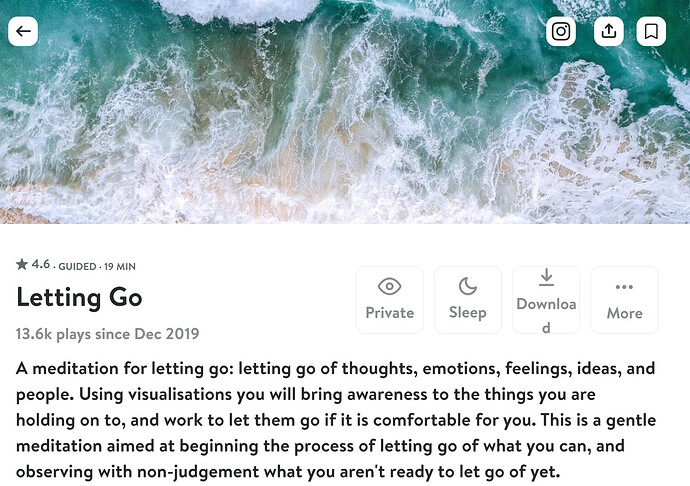Go back using the arrow icon
This screenshot has height=486, width=690.
click(23, 31)
